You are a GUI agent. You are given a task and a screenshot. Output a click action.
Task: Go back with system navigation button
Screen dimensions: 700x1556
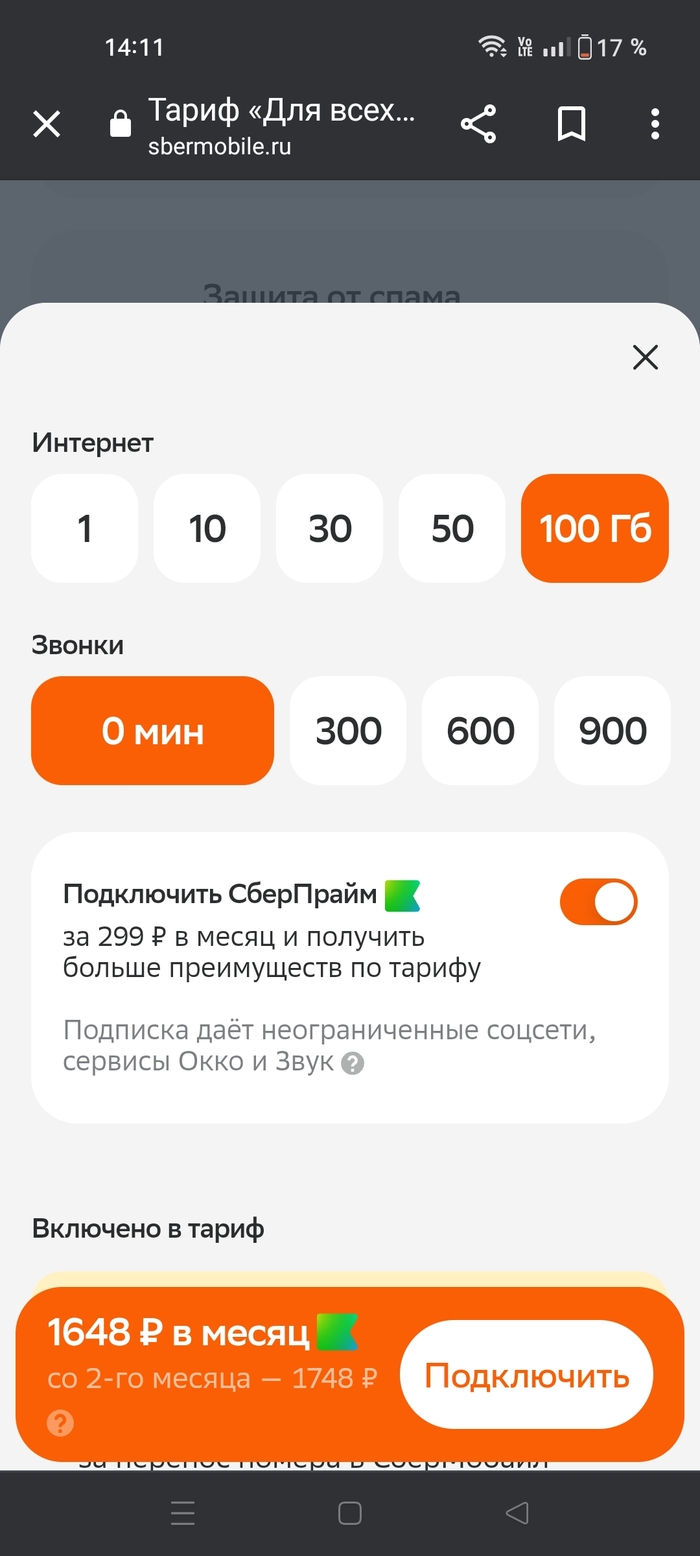[x=516, y=1513]
